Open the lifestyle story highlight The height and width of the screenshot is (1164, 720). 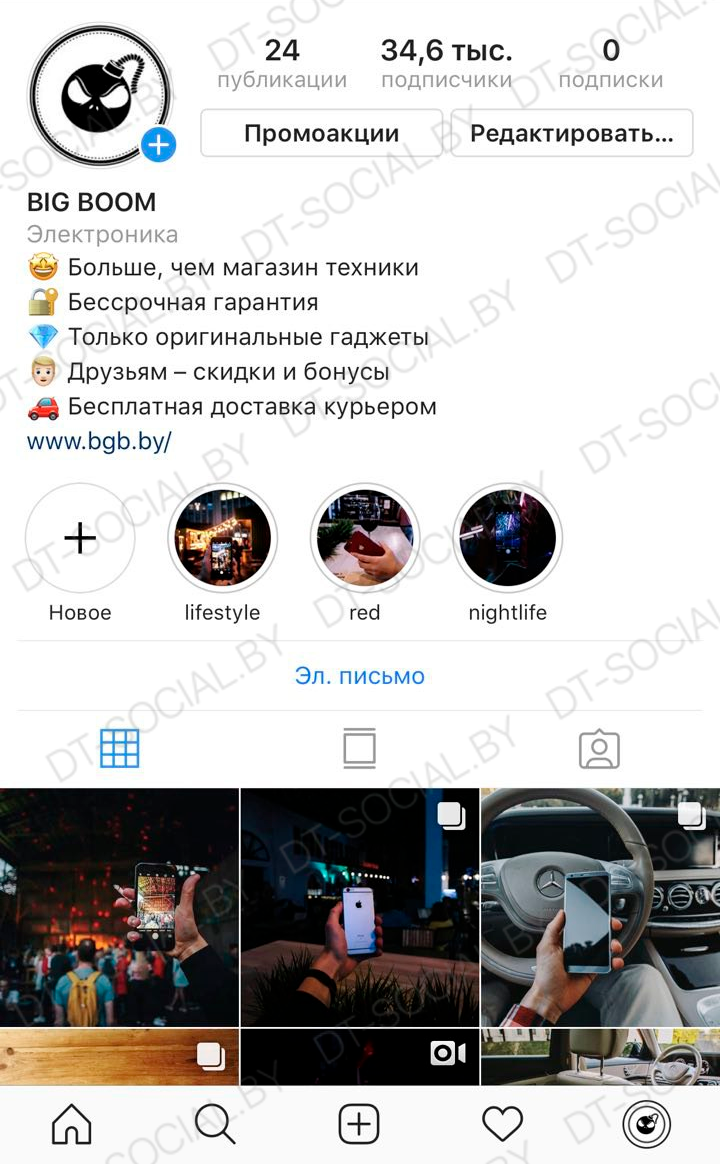pos(222,539)
